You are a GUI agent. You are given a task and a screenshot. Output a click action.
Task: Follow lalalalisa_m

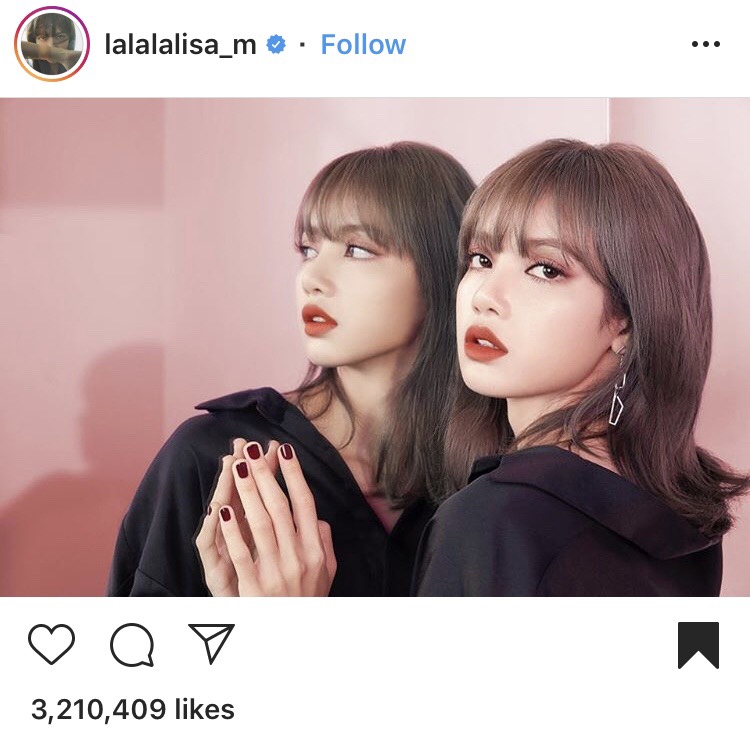click(x=363, y=45)
